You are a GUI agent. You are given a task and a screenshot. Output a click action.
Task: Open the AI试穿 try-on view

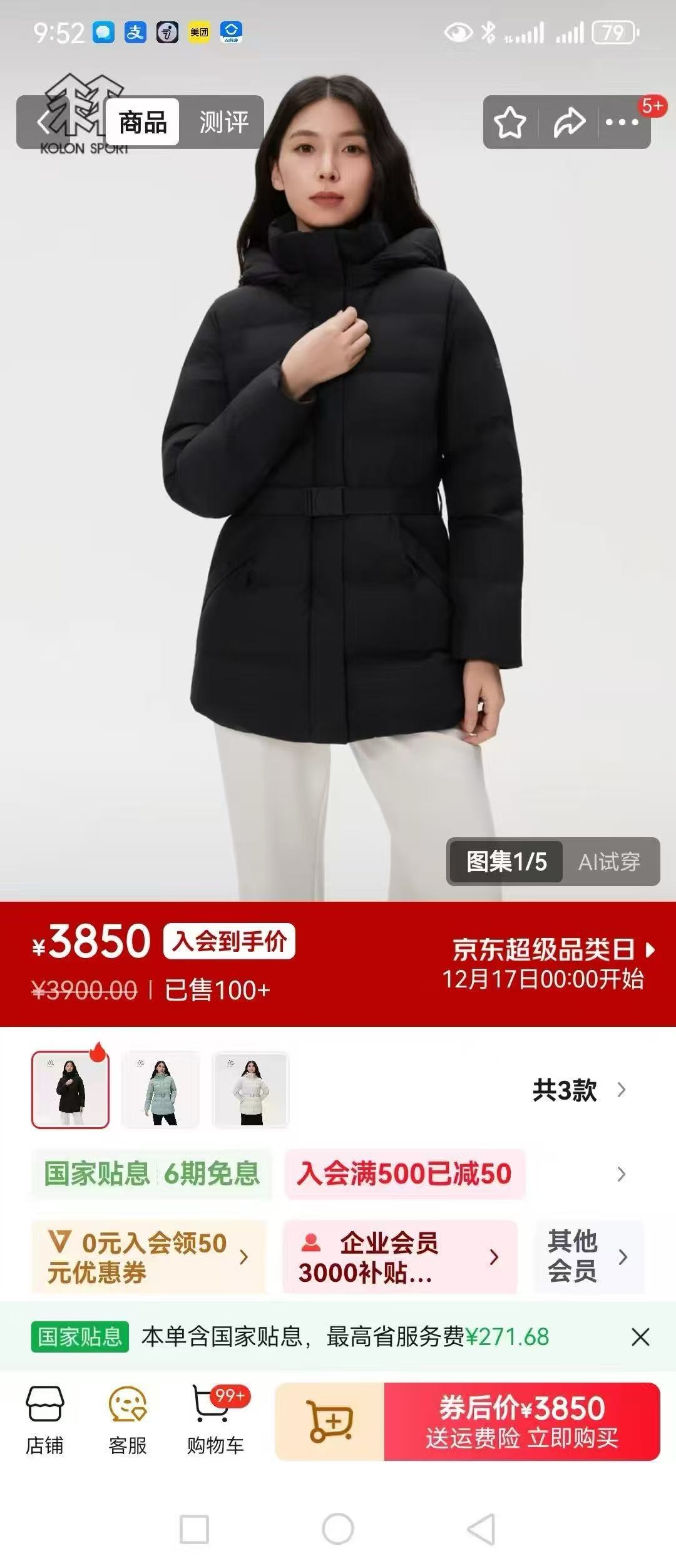[x=609, y=862]
